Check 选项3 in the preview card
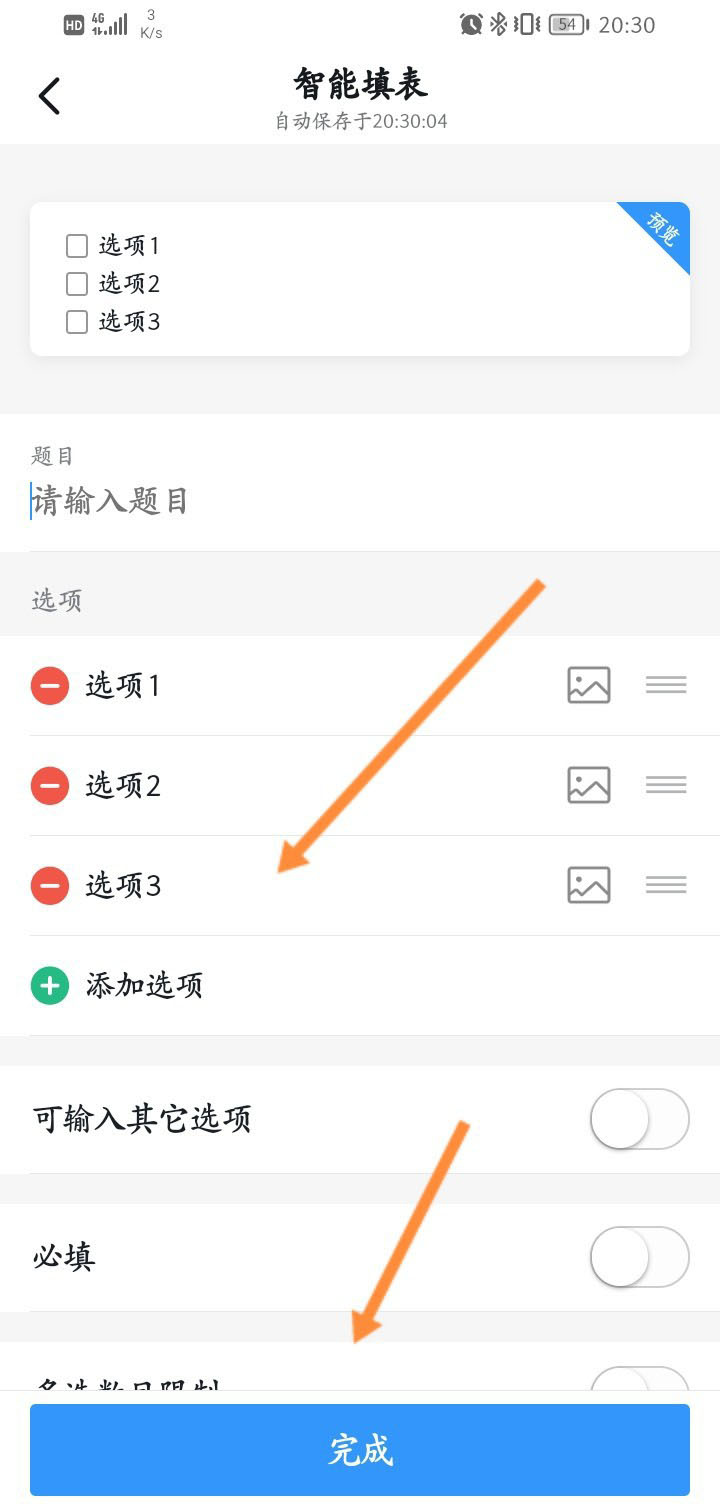Viewport: 720px width, 1512px height. pos(77,322)
